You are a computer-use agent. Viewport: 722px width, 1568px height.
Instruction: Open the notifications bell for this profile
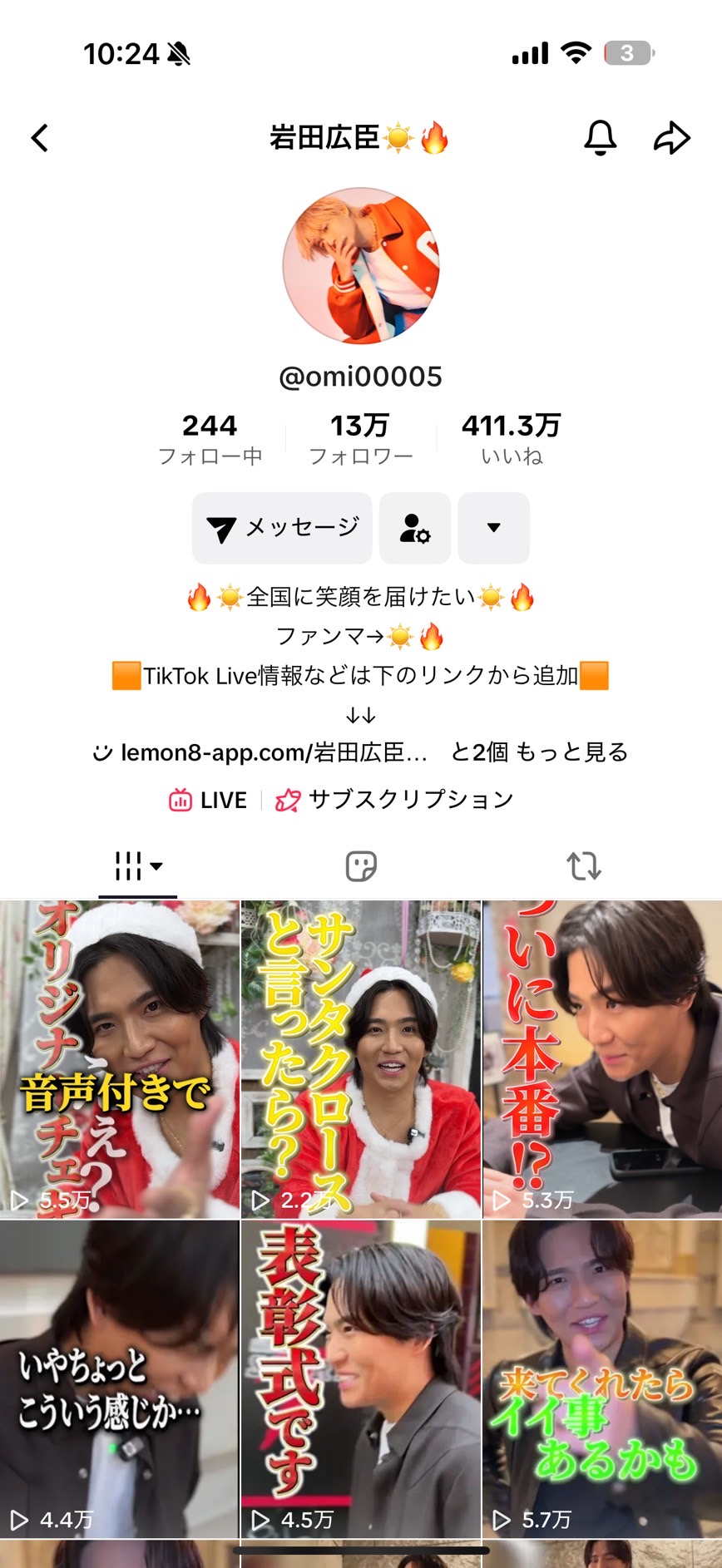[600, 138]
